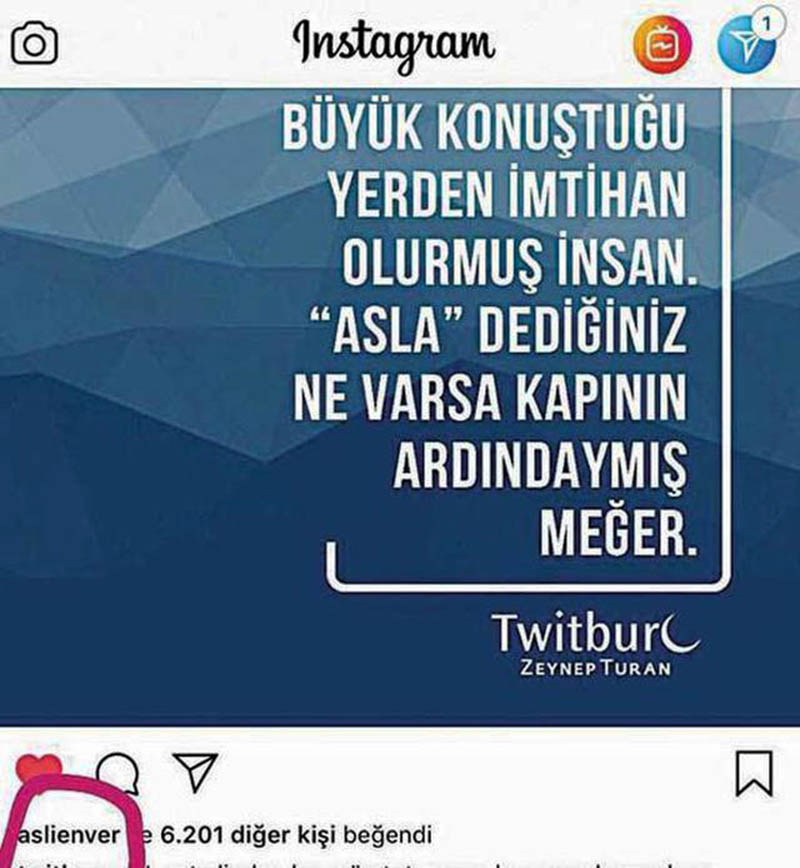The height and width of the screenshot is (868, 800).
Task: Open comments on the Twitburc post
Action: (x=117, y=773)
